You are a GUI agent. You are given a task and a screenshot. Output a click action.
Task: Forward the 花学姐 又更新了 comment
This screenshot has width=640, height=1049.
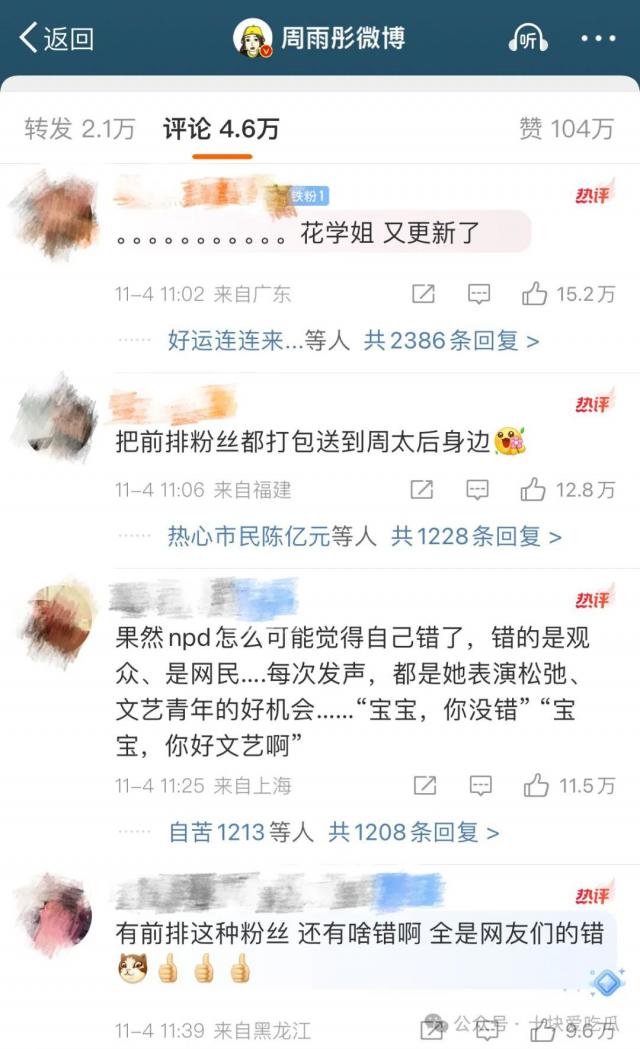423,294
